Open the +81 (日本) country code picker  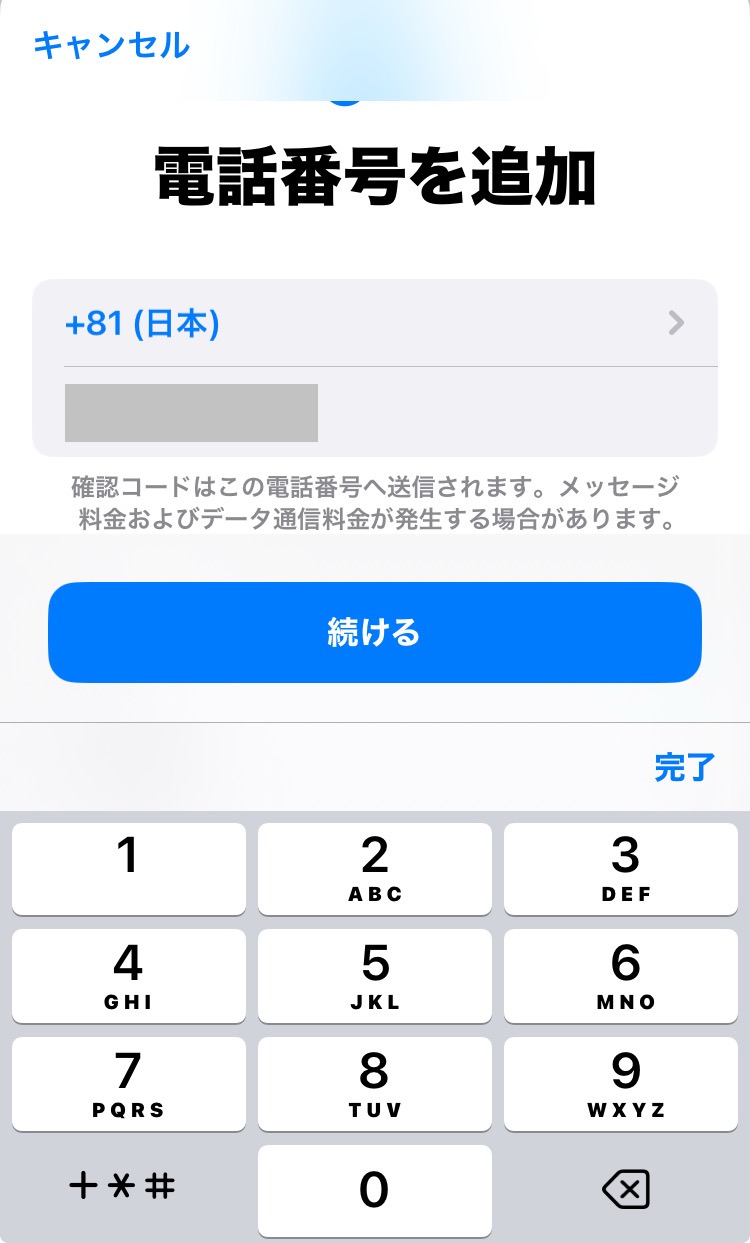374,323
